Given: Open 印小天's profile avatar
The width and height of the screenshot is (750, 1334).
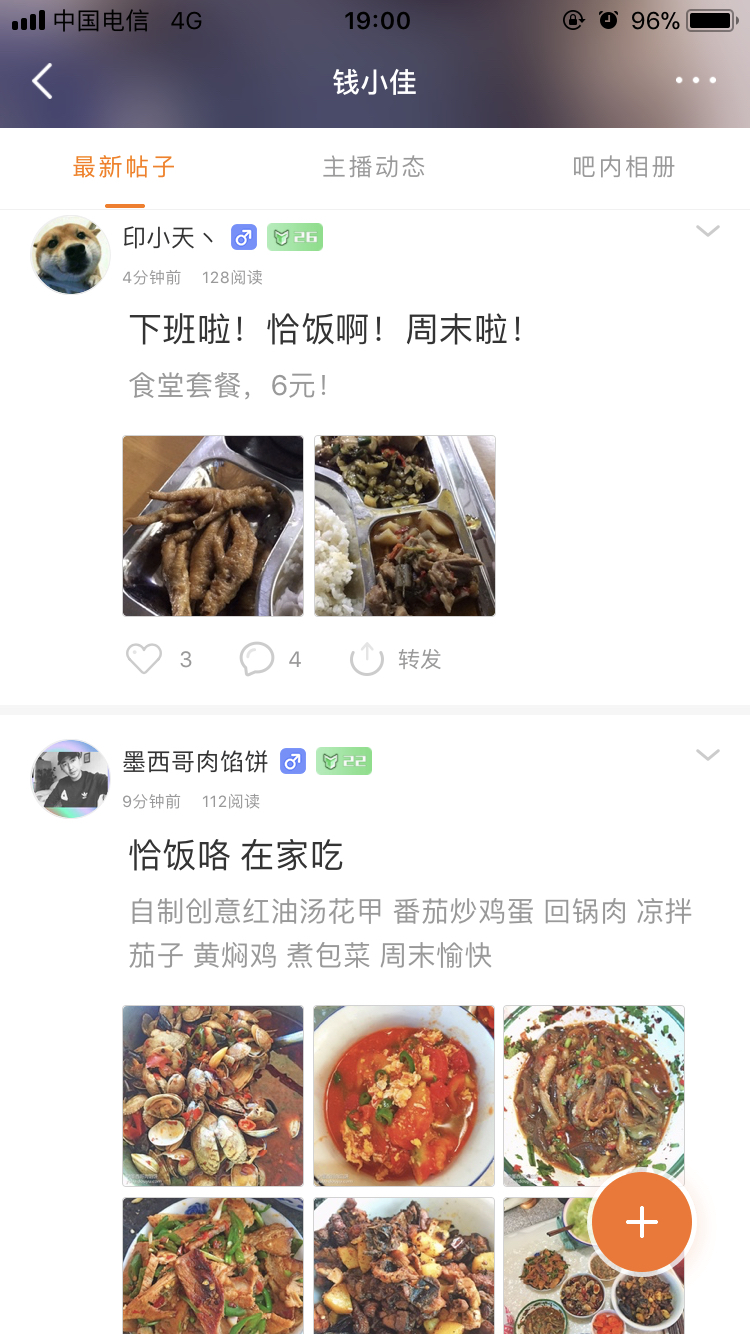Looking at the screenshot, I should coord(71,255).
